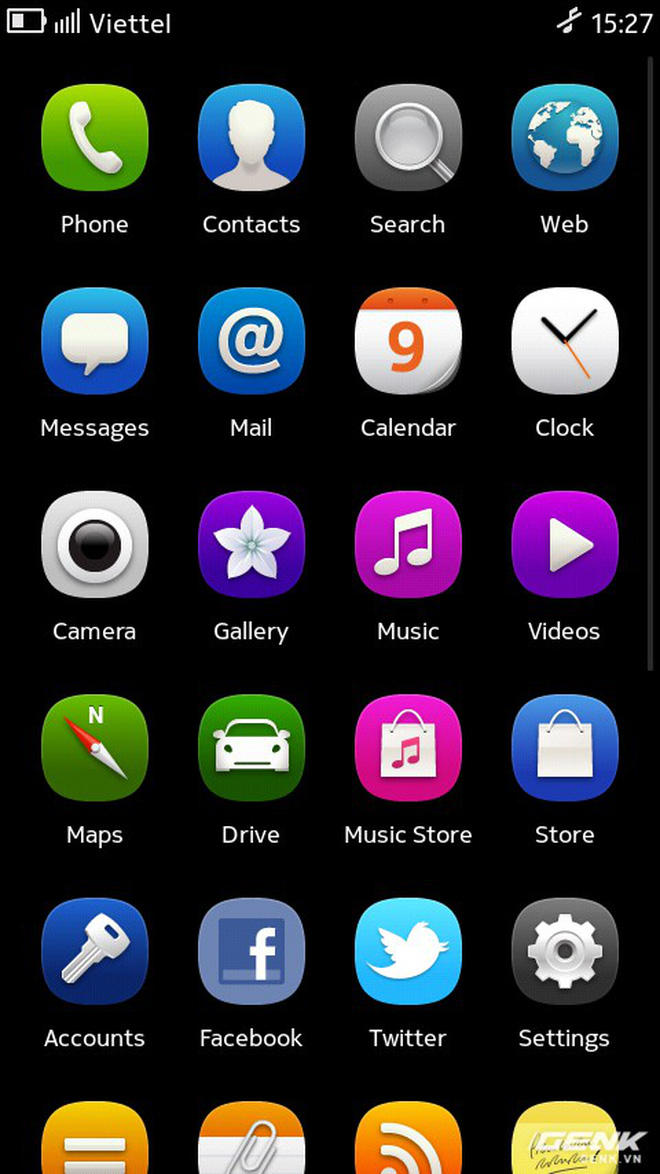
Task: Launch the Music app
Action: click(408, 545)
